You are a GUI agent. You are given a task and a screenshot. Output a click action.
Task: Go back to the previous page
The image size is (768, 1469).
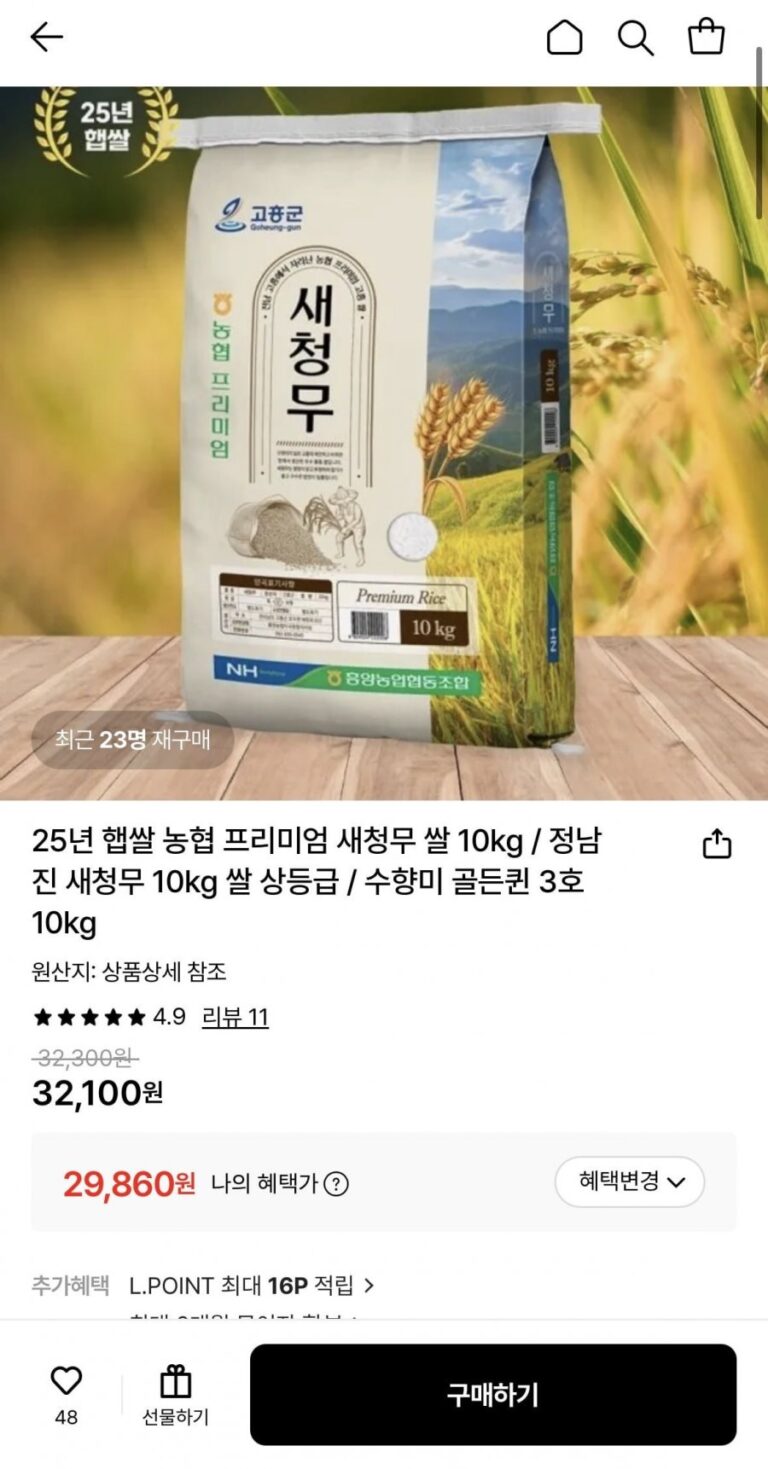click(x=46, y=38)
